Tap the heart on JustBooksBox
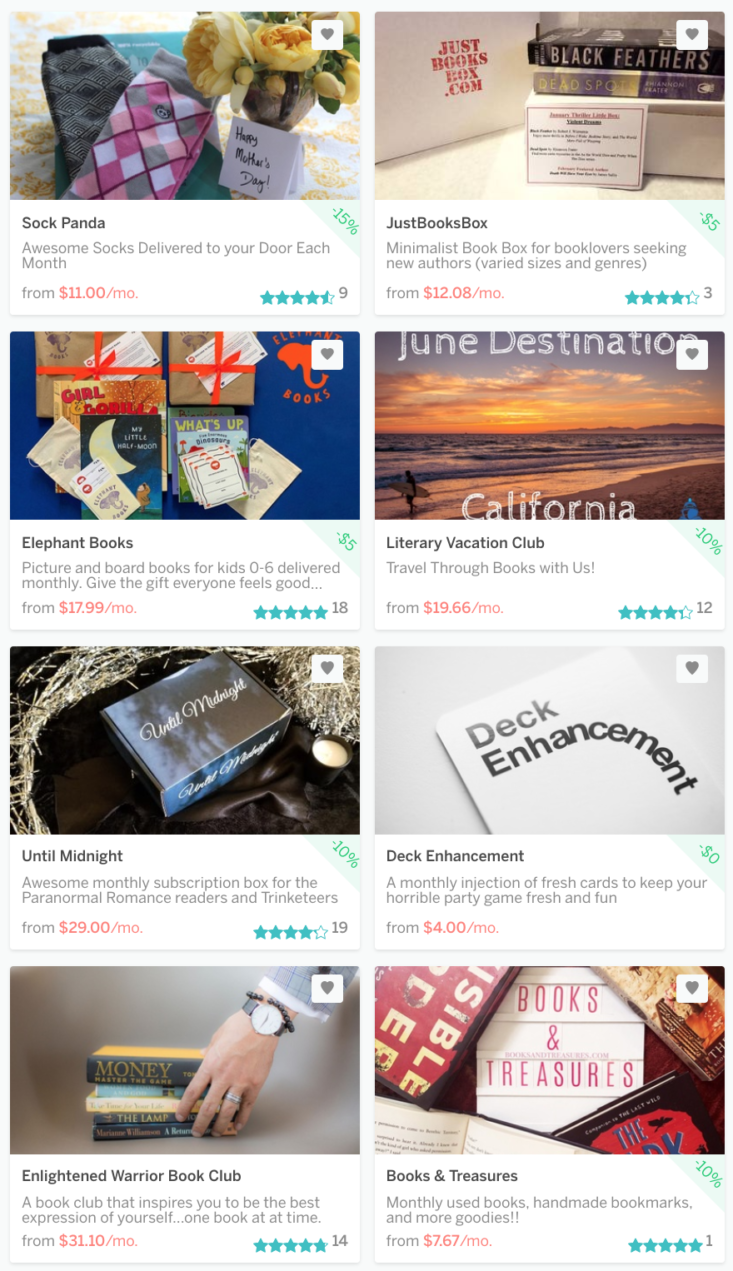Image resolution: width=733 pixels, height=1271 pixels. pyautogui.click(x=692, y=35)
